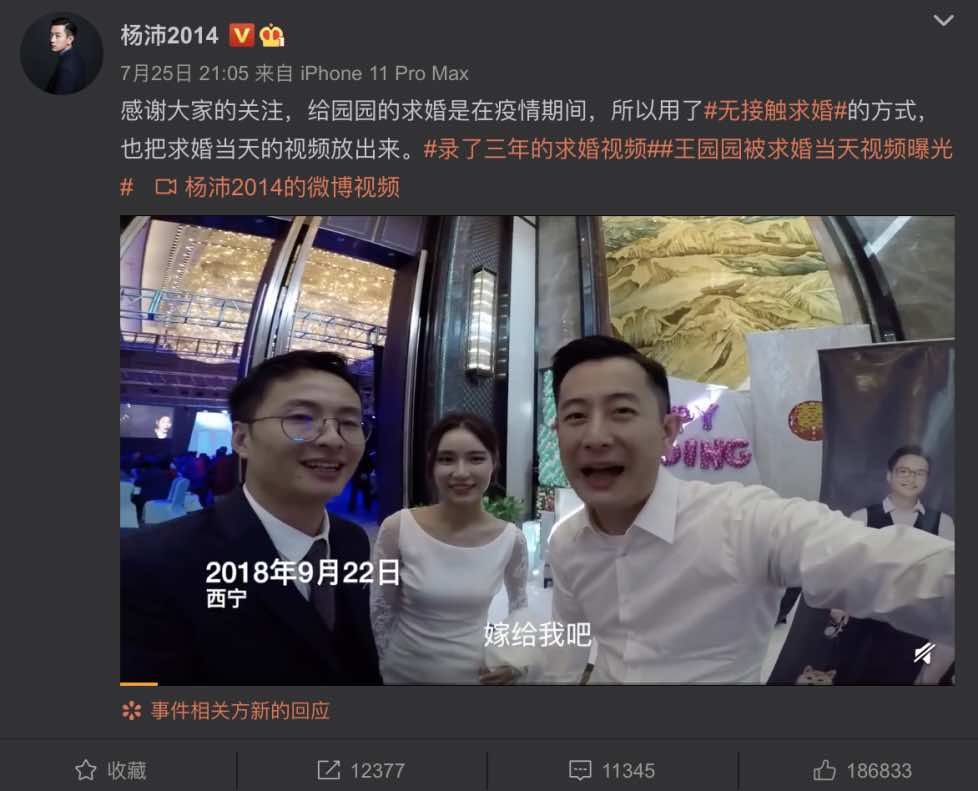This screenshot has width=978, height=791.
Task: Open the 杨沛2014的微博视频 link
Action: pyautogui.click(x=278, y=187)
